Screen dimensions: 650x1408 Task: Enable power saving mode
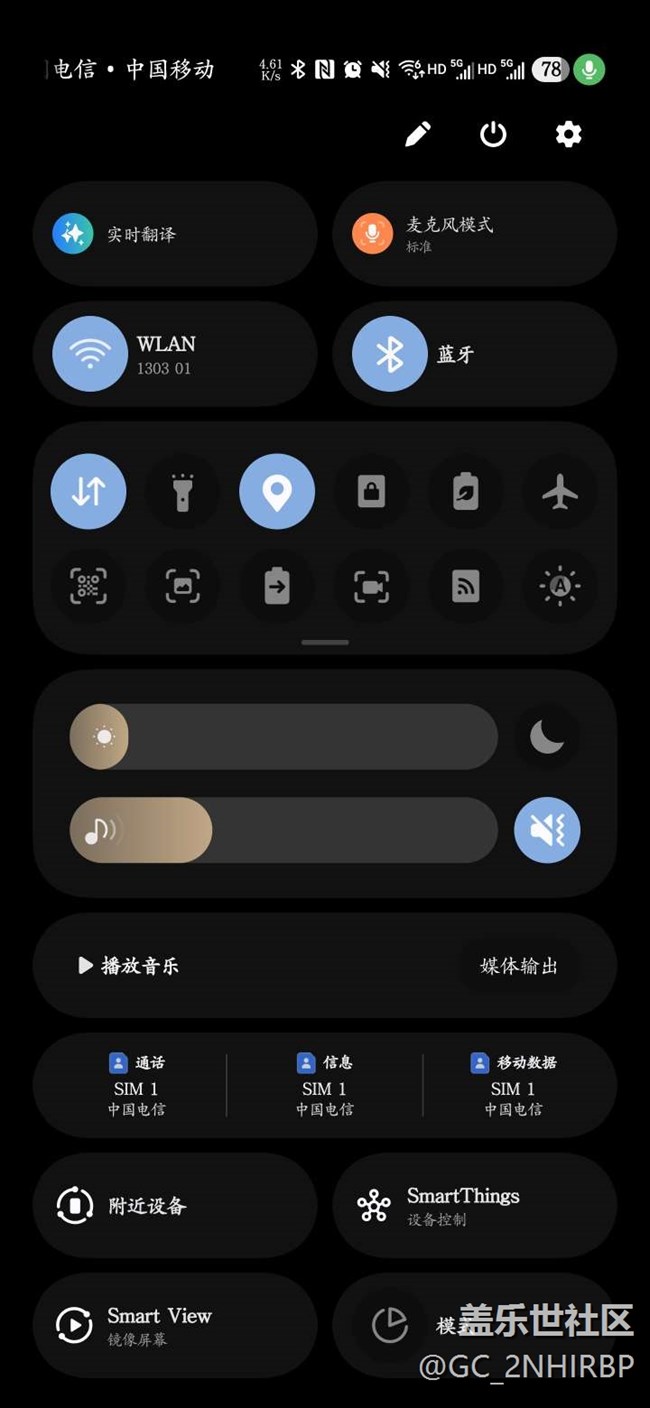pyautogui.click(x=466, y=491)
